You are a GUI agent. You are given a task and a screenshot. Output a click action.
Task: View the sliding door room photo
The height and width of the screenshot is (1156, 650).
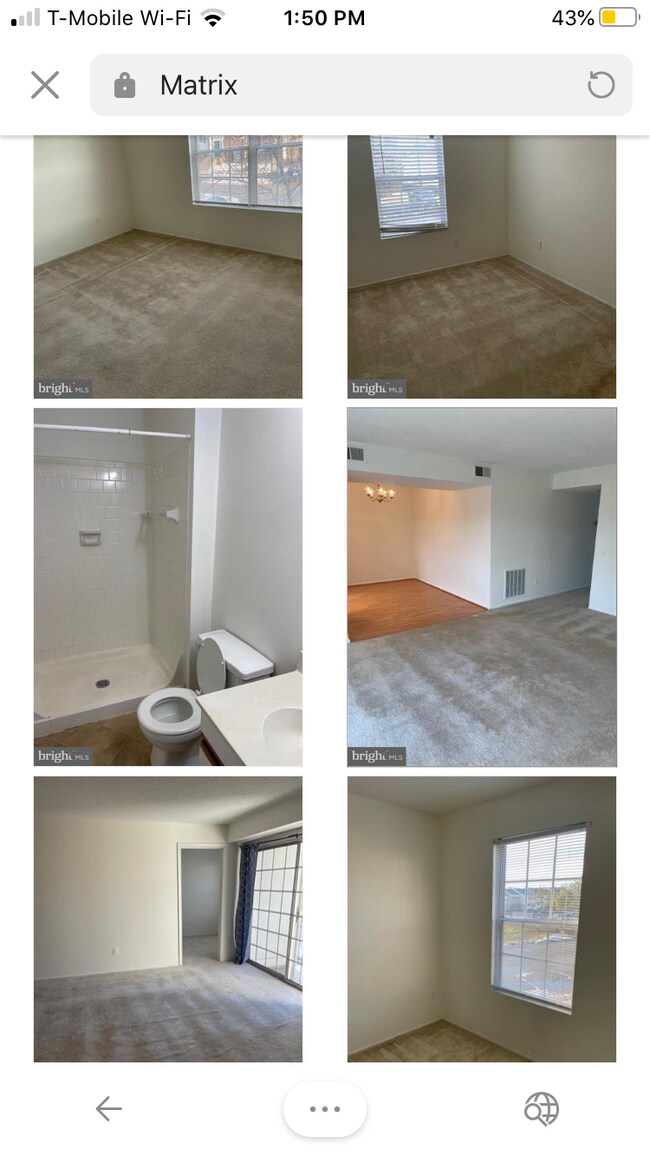pyautogui.click(x=168, y=918)
